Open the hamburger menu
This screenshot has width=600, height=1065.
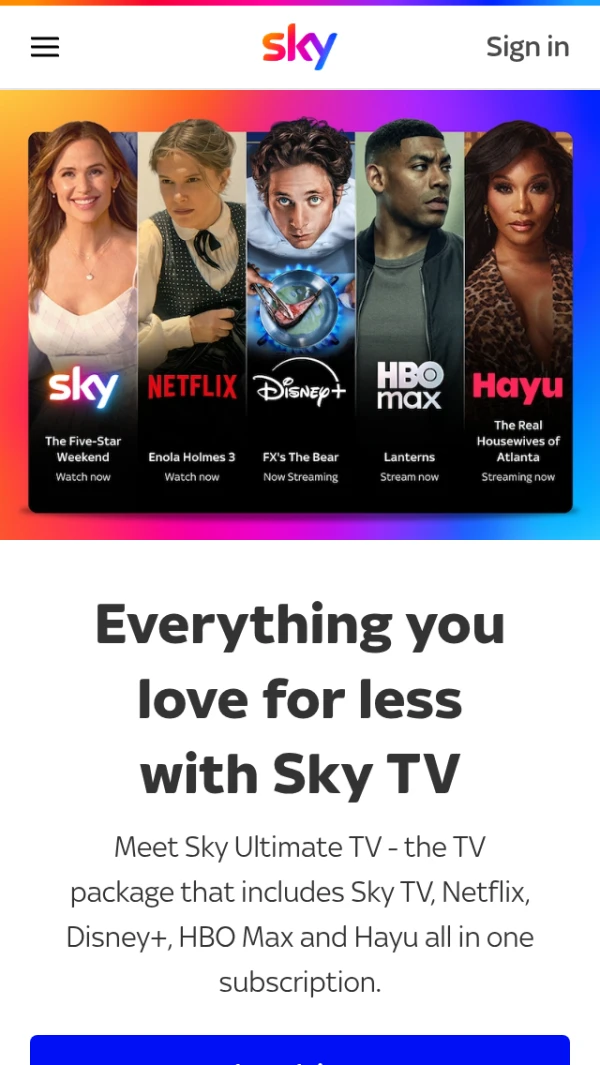click(x=45, y=47)
